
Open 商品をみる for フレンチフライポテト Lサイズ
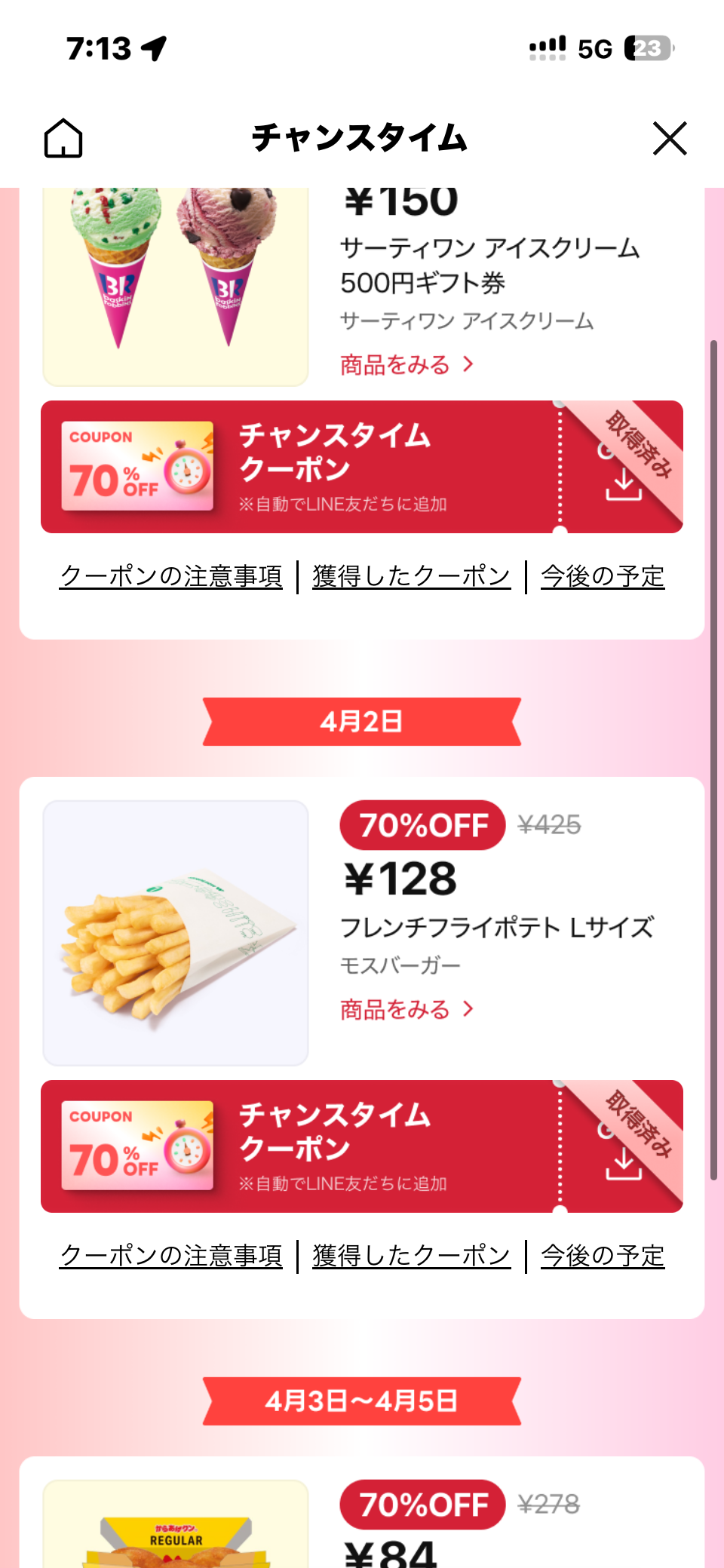click(x=406, y=1009)
